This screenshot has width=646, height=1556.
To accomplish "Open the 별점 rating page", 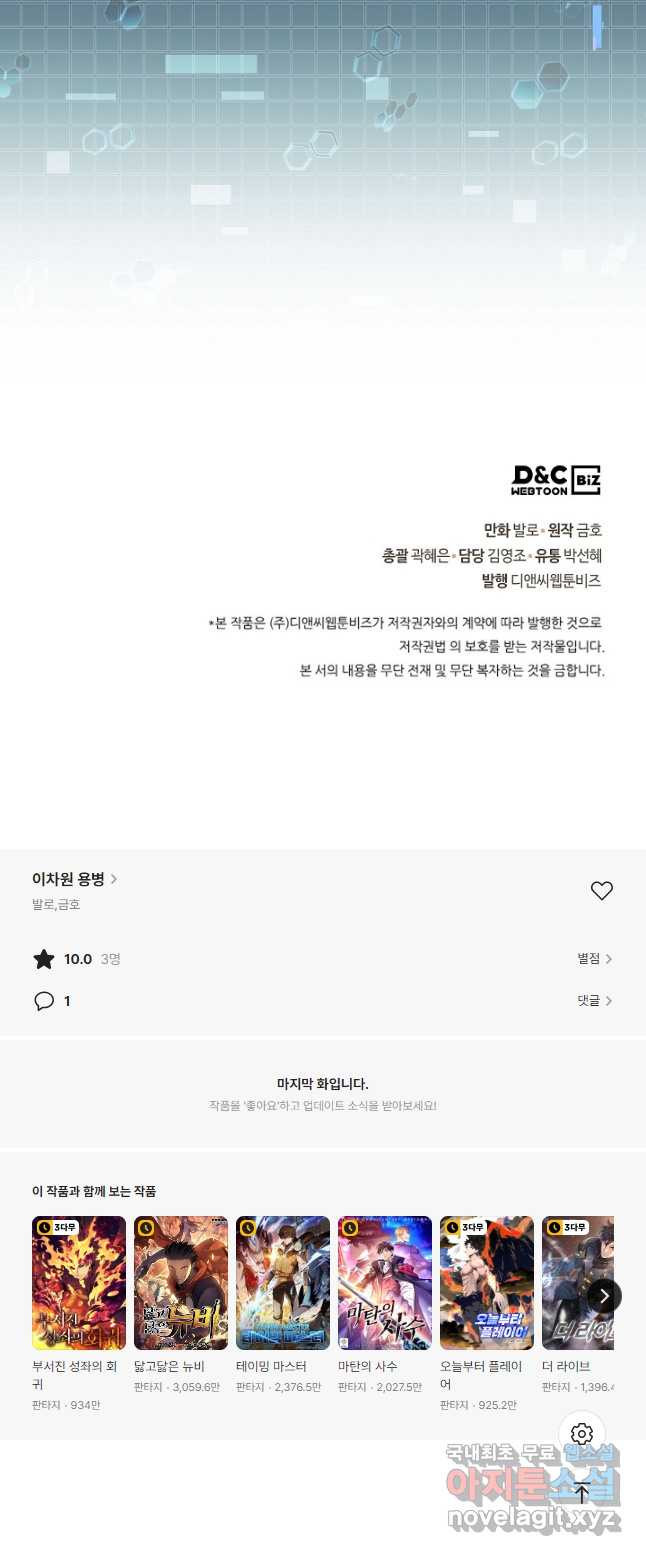I will (x=594, y=959).
